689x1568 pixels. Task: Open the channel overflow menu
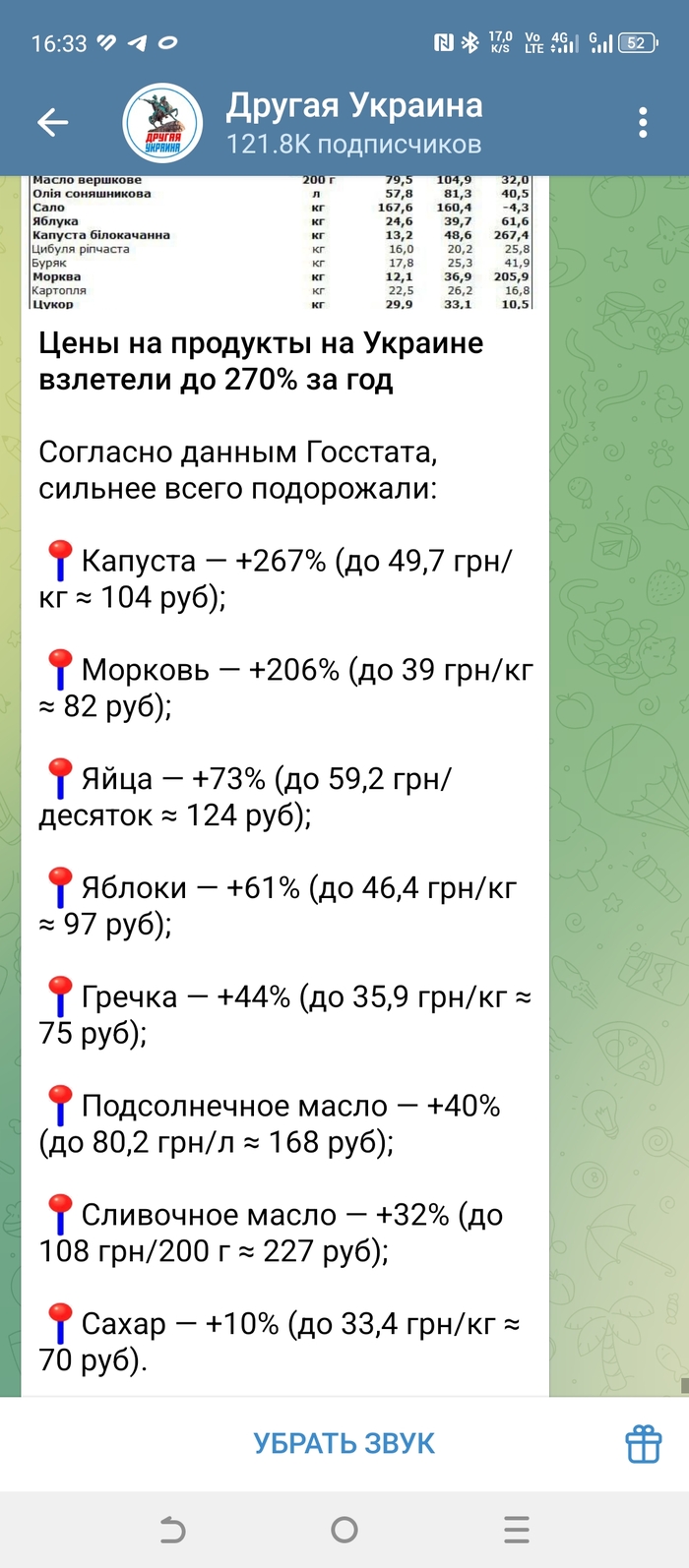pyautogui.click(x=643, y=122)
